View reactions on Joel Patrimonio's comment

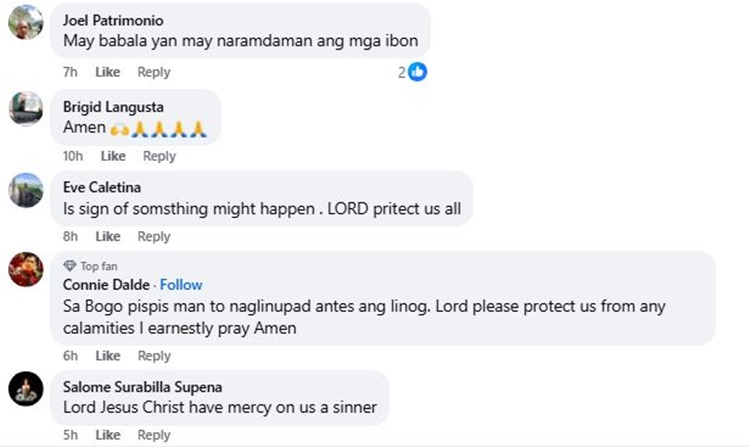point(412,72)
